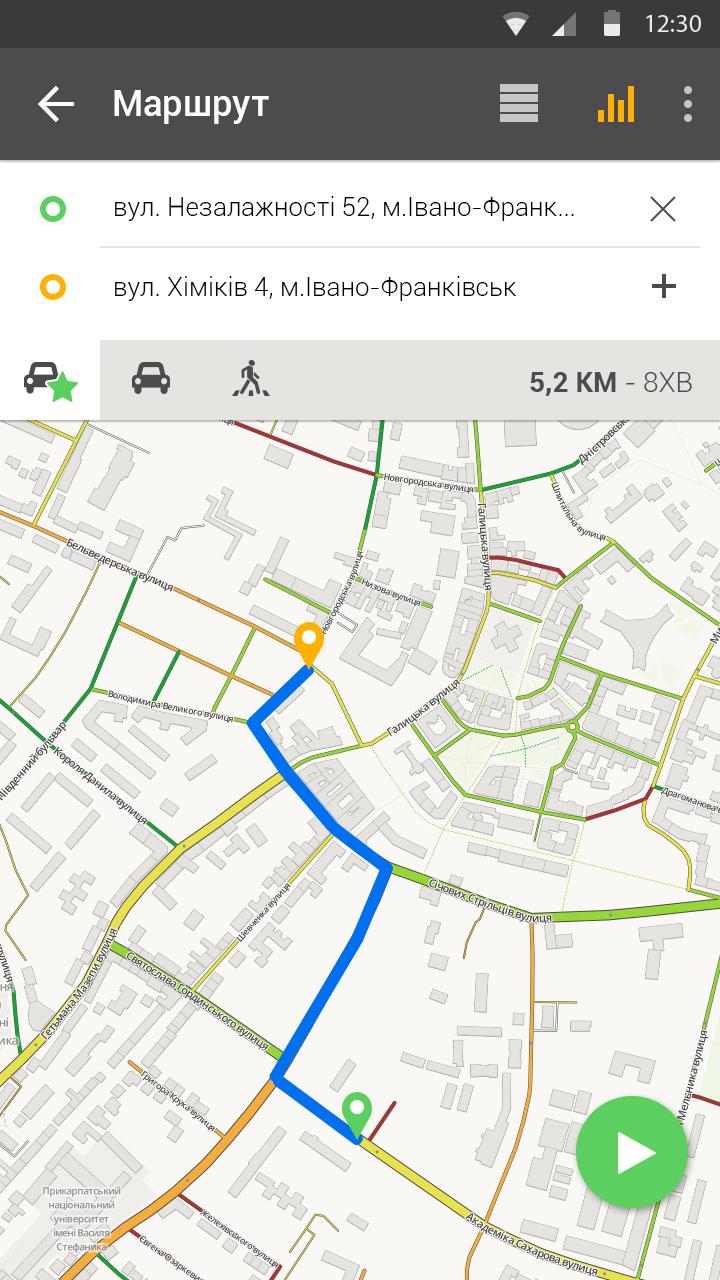Open the overflow menu
This screenshot has width=720, height=1280.
tap(688, 104)
